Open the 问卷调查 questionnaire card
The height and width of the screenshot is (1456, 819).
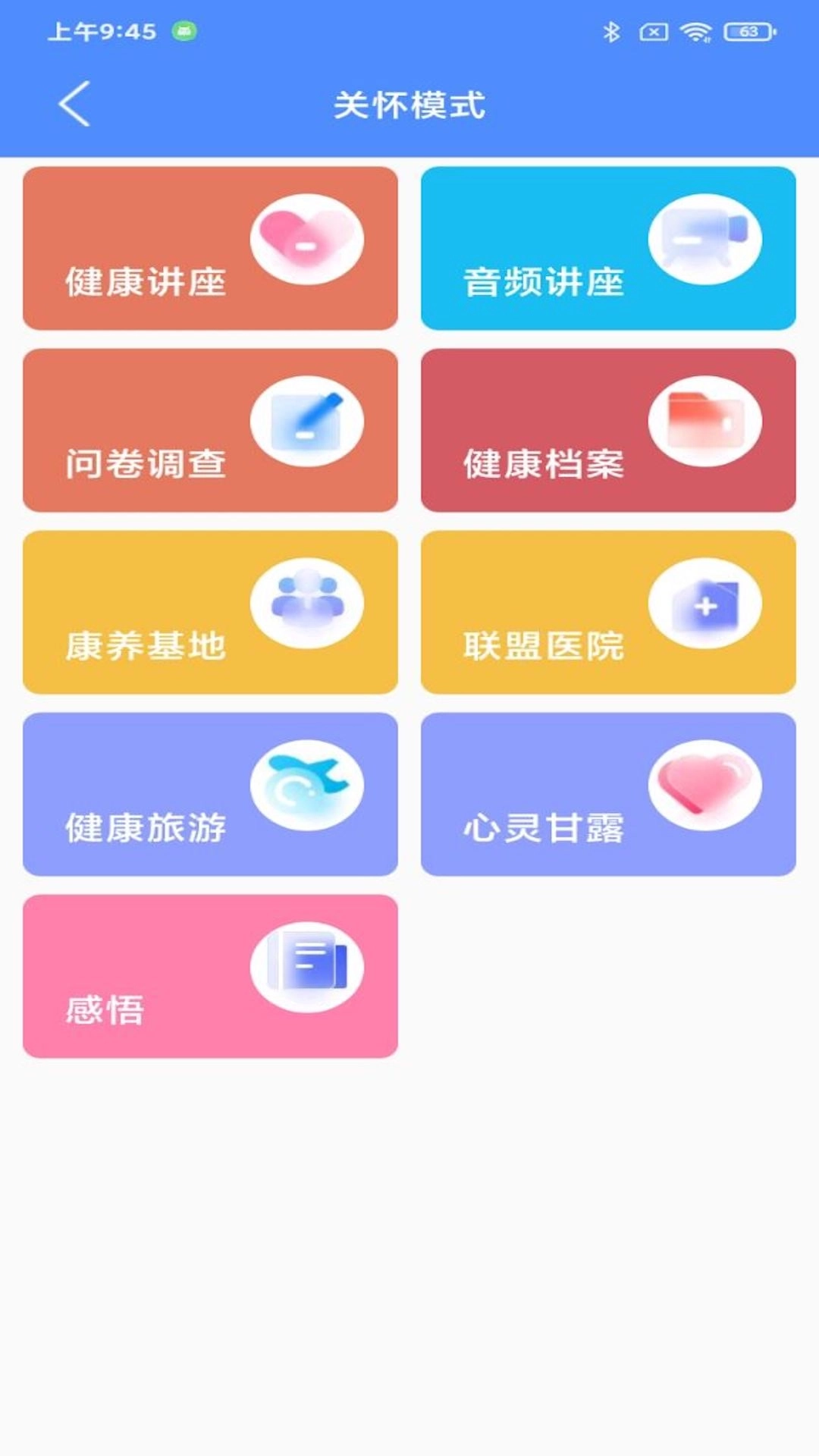coord(210,431)
